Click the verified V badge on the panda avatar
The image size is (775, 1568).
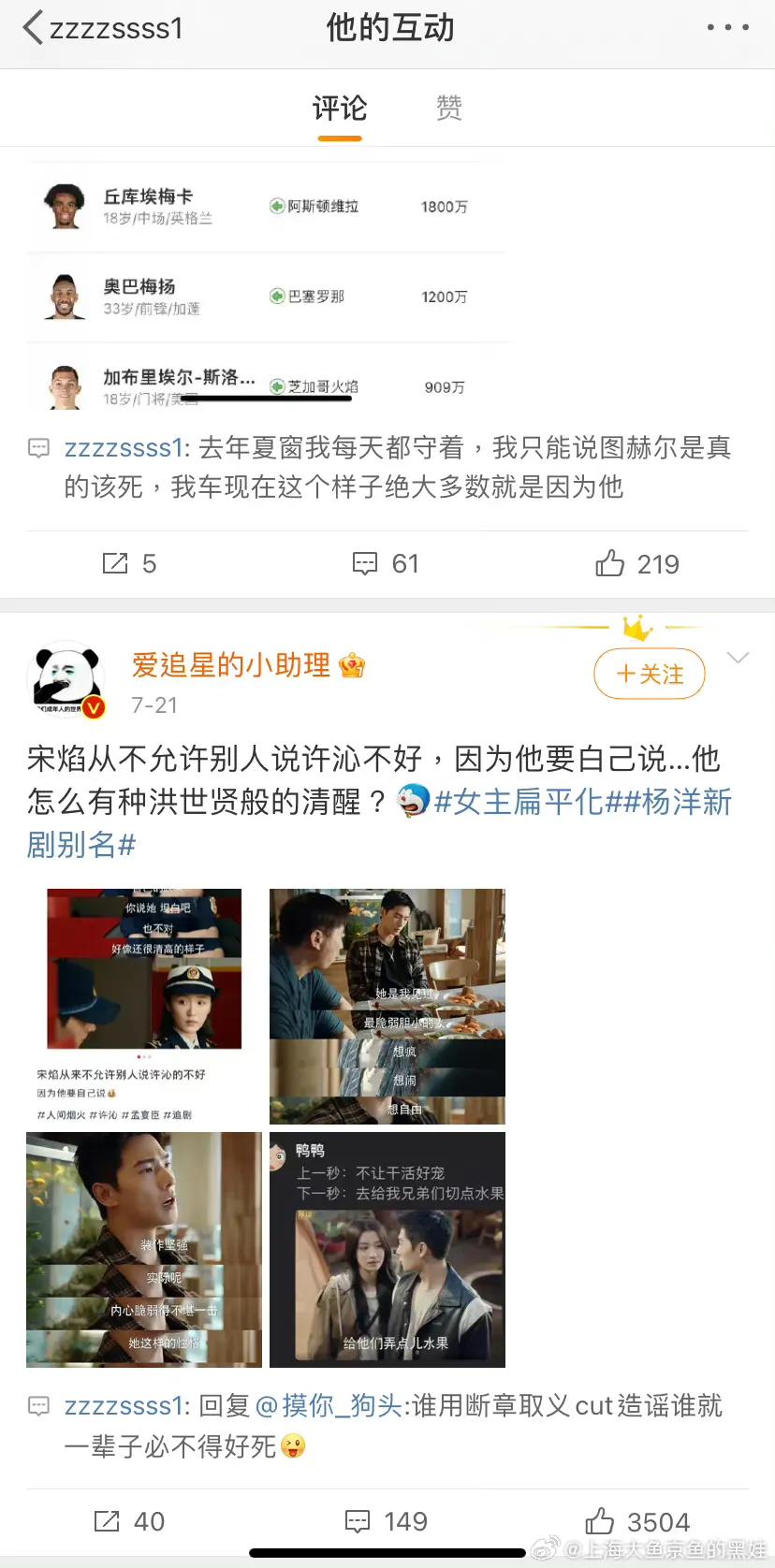(92, 708)
